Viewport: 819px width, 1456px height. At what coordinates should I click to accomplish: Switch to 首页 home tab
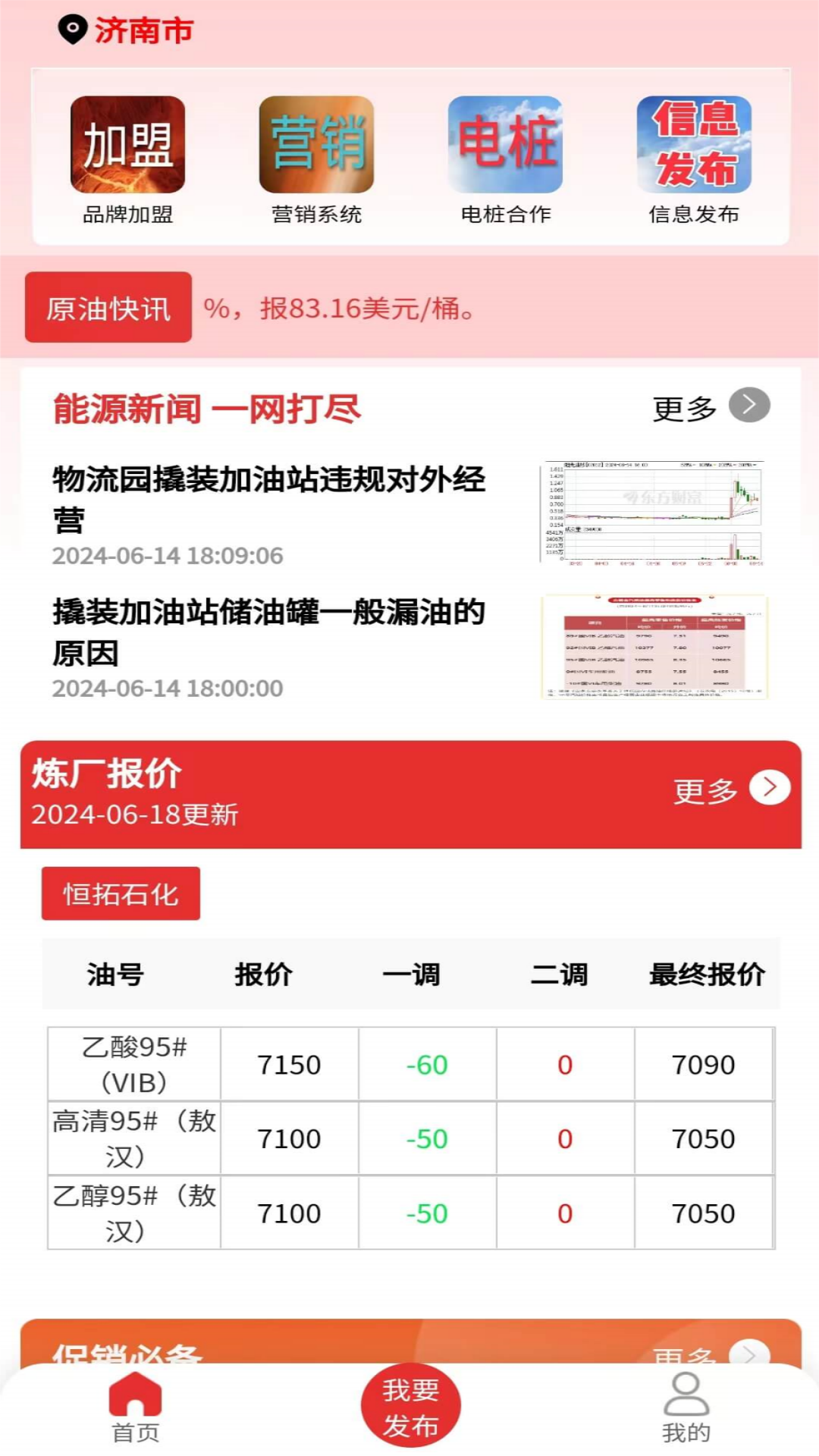pyautogui.click(x=135, y=1408)
